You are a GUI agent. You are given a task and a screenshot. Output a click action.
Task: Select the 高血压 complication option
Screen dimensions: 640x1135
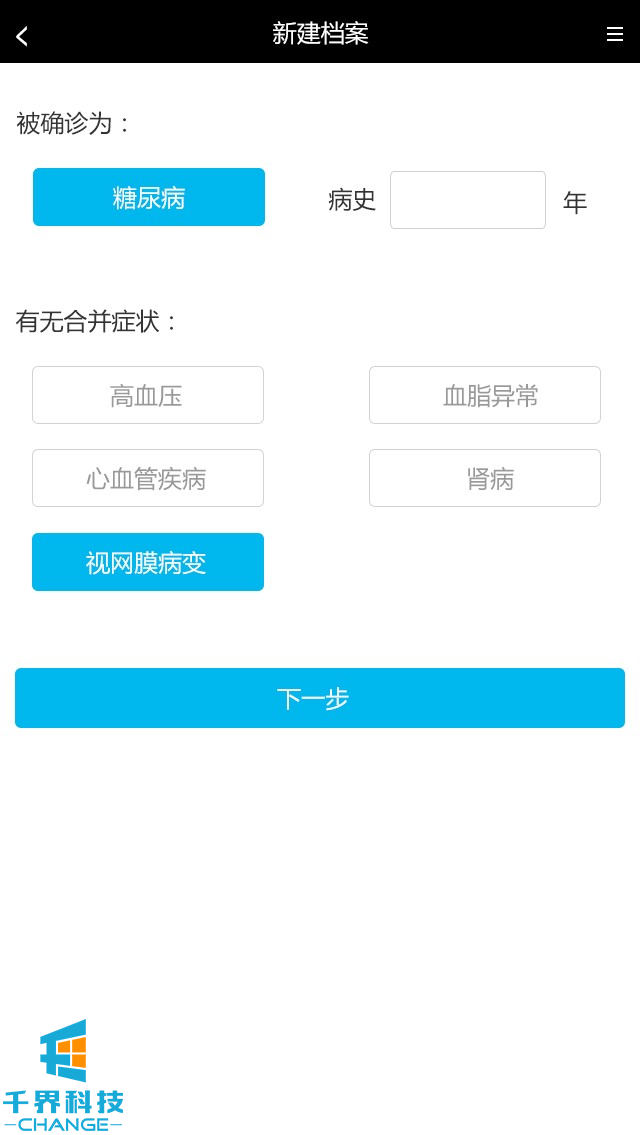[148, 395]
